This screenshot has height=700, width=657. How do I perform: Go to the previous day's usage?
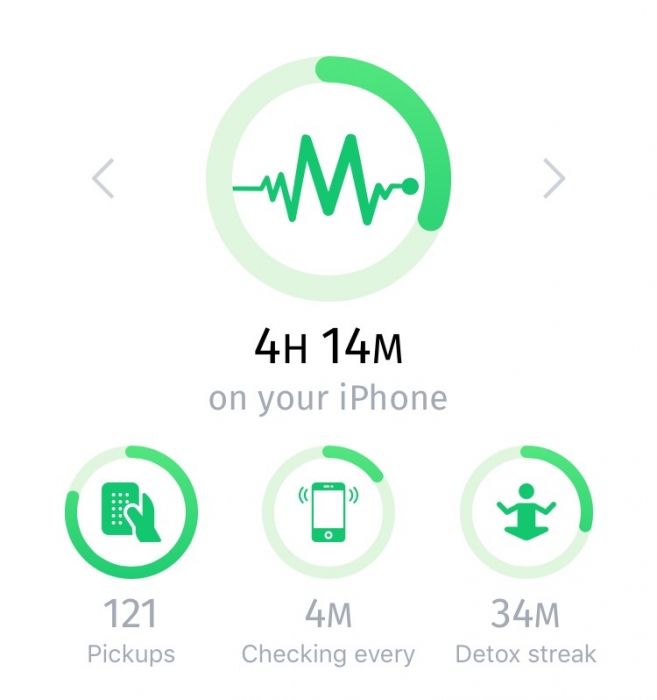(103, 179)
